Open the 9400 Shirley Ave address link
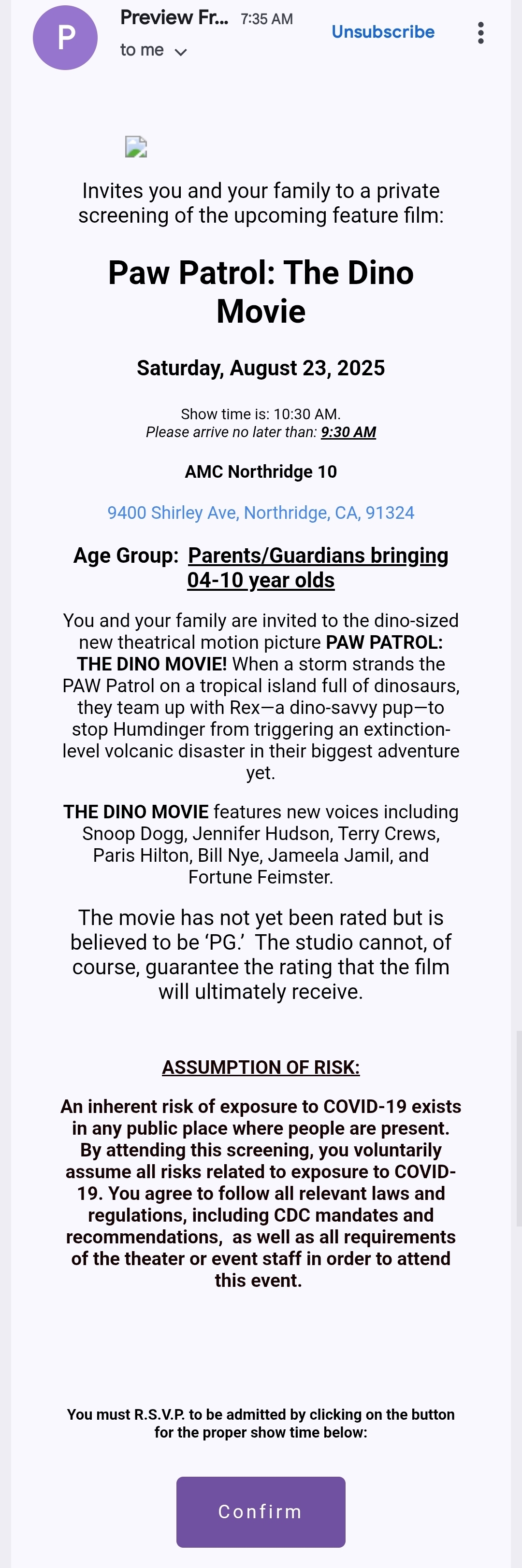The width and height of the screenshot is (522, 1568). (261, 513)
